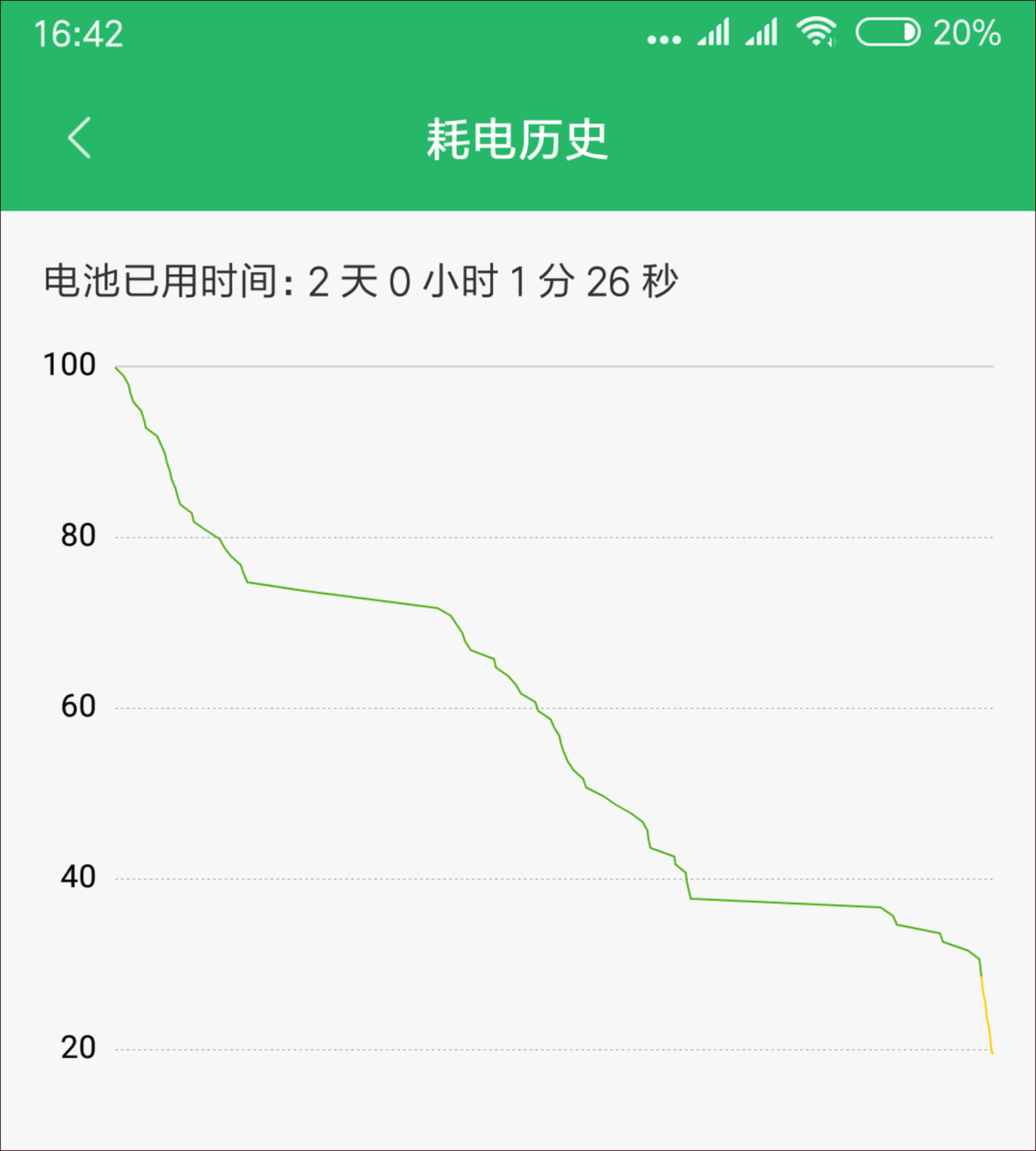Click the 耗电历史 title text
Viewport: 1036px width, 1151px height.
tap(518, 140)
